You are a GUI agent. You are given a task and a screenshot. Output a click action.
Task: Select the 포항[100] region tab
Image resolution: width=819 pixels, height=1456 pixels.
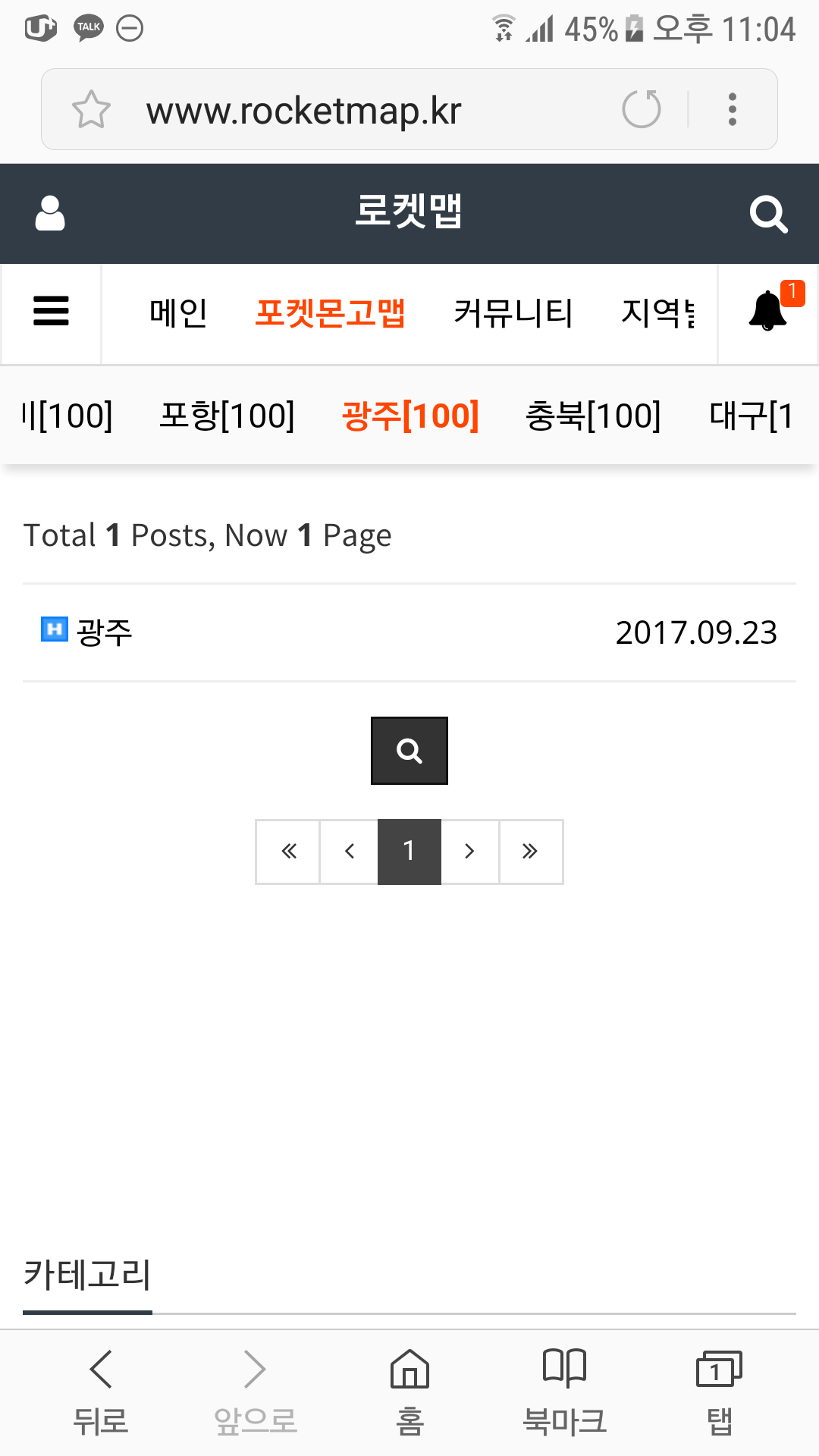[x=227, y=416]
